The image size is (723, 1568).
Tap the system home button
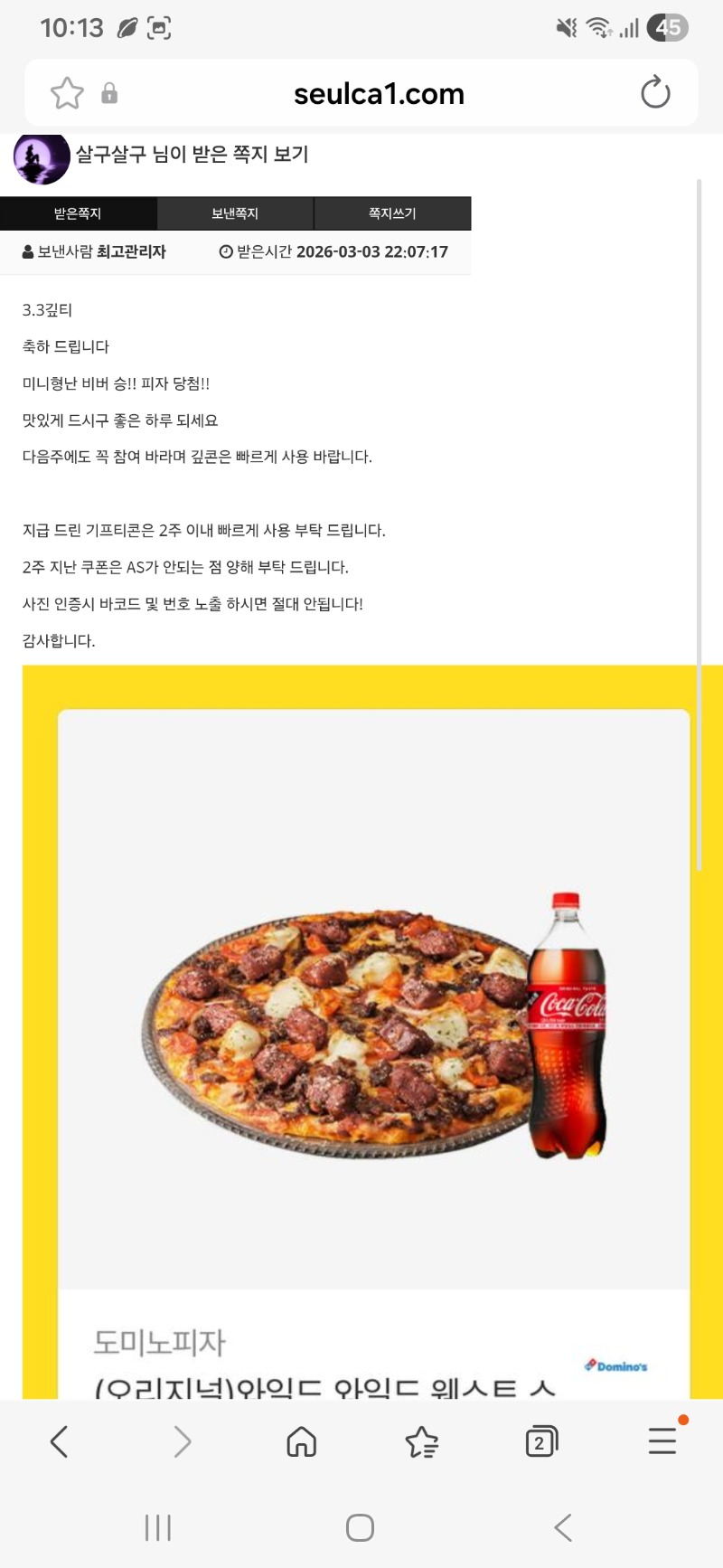(x=360, y=1528)
